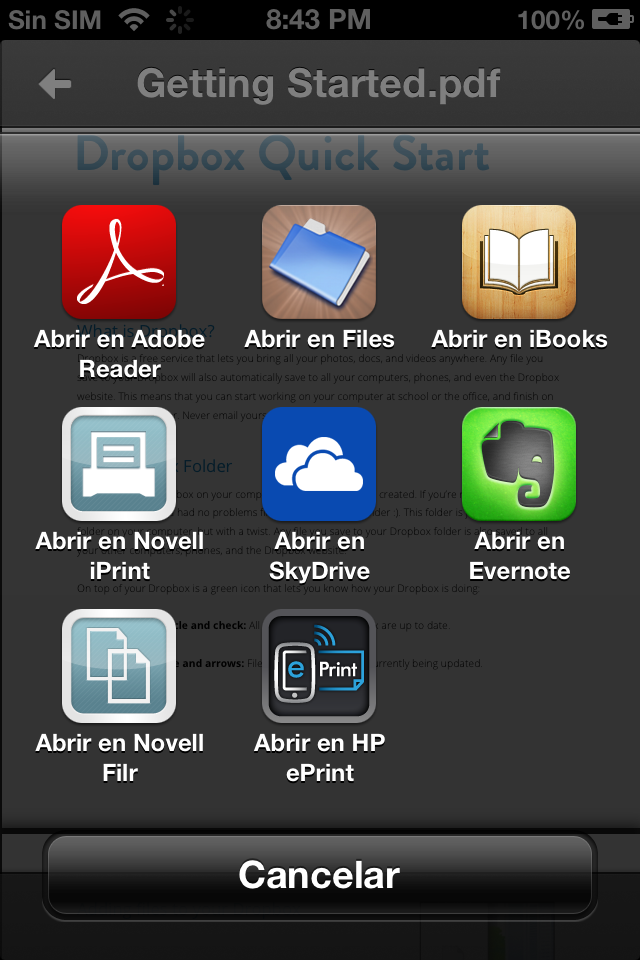The image size is (640, 960).
Task: Dismiss the sheet with Cancelar
Action: pos(319,876)
